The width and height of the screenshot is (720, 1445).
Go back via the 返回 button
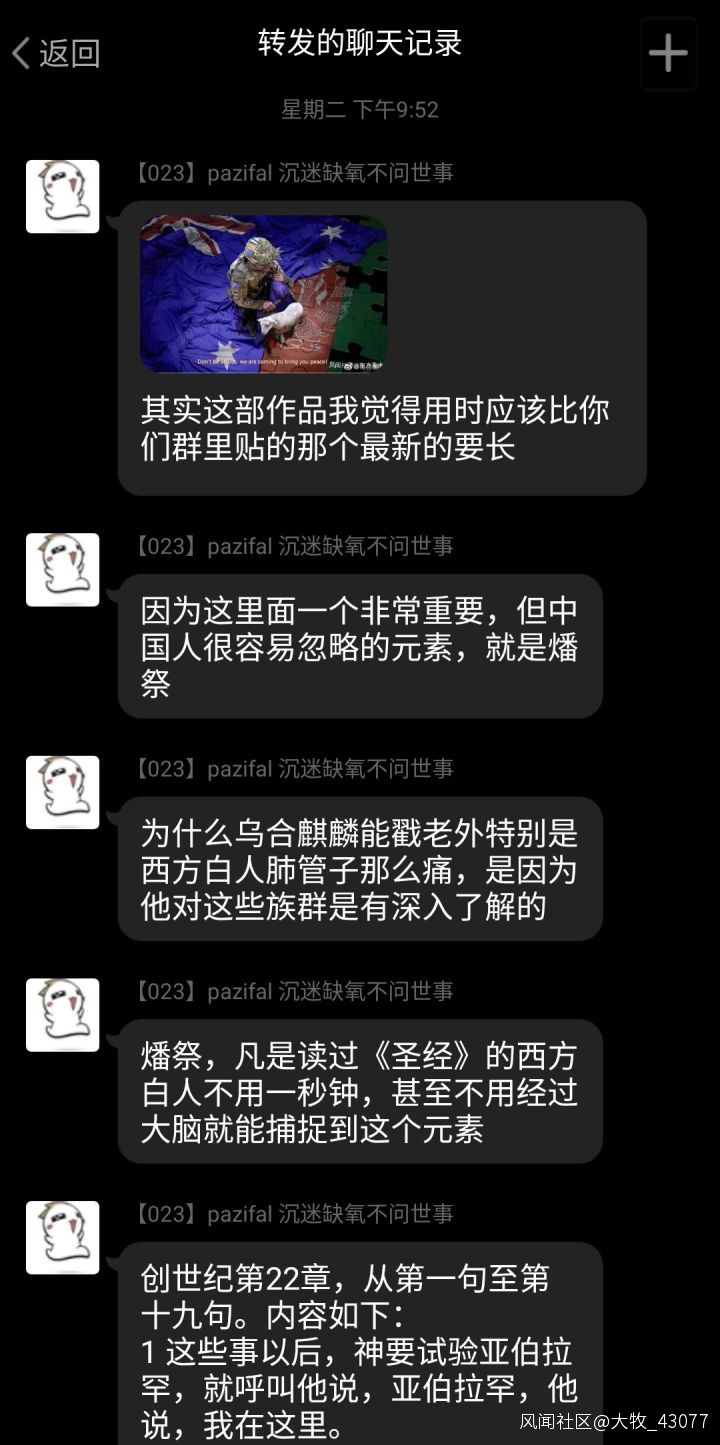point(56,53)
